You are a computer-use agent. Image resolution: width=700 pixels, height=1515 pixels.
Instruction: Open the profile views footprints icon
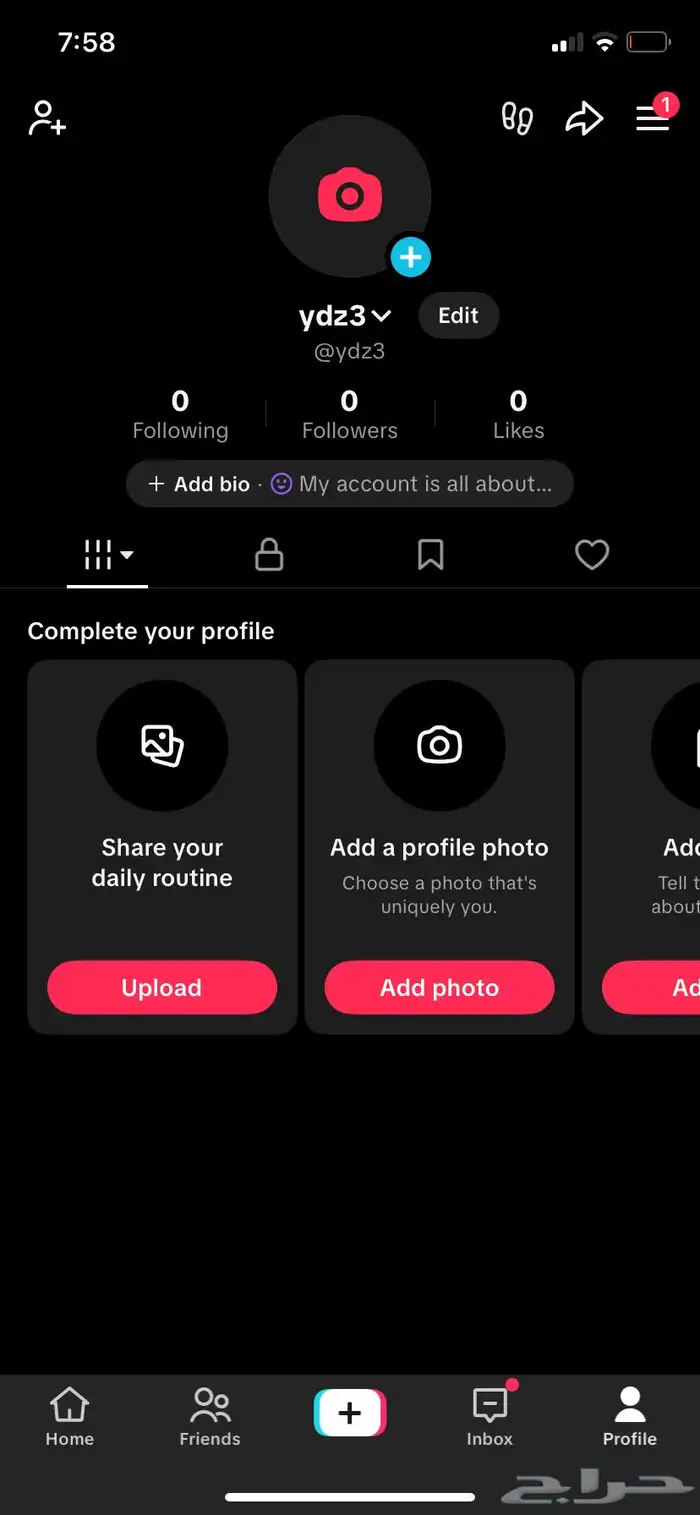point(517,118)
